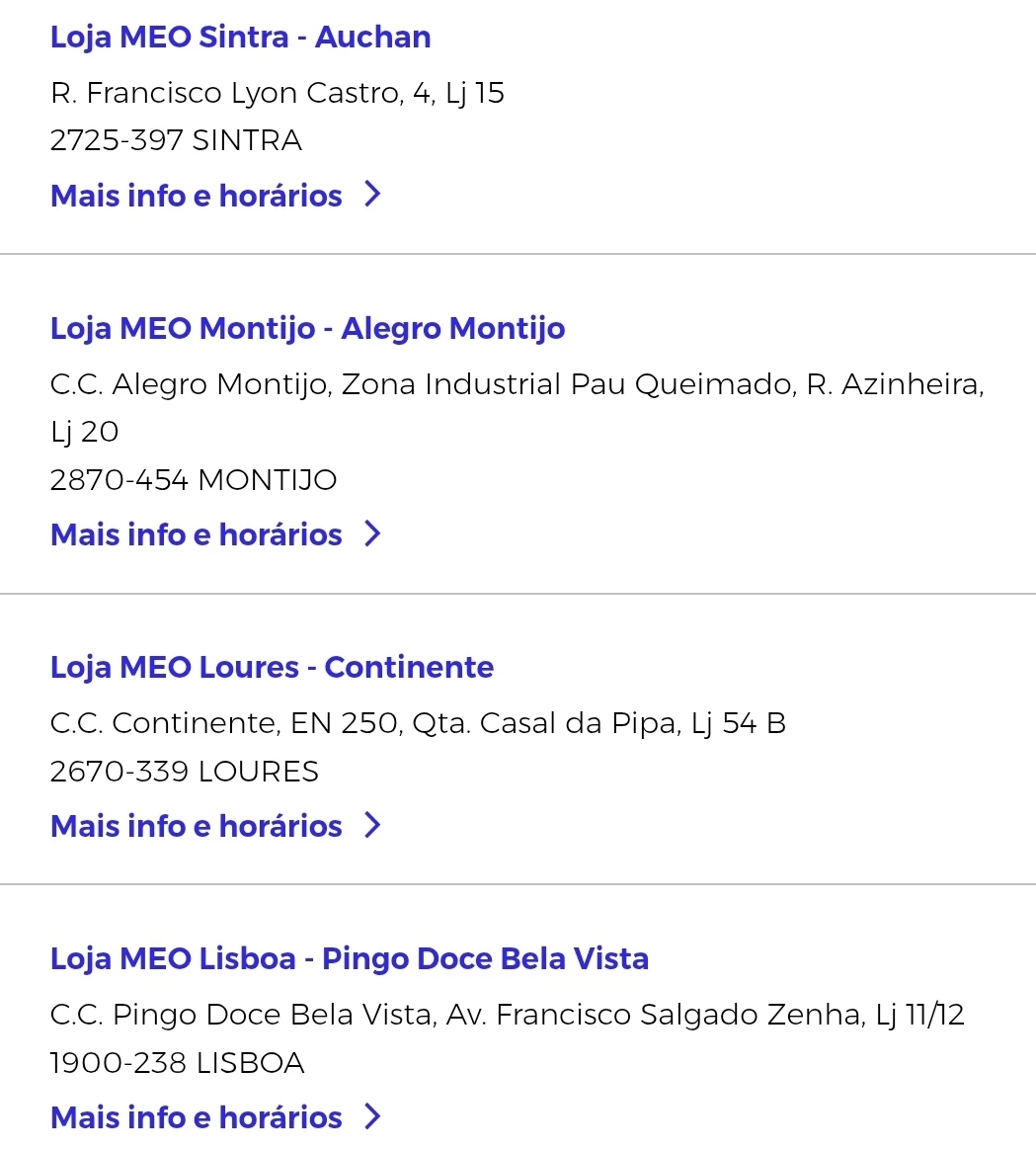This screenshot has height=1149, width=1036.
Task: Open the Loja MEO Loures - Continente title
Action: (272, 667)
